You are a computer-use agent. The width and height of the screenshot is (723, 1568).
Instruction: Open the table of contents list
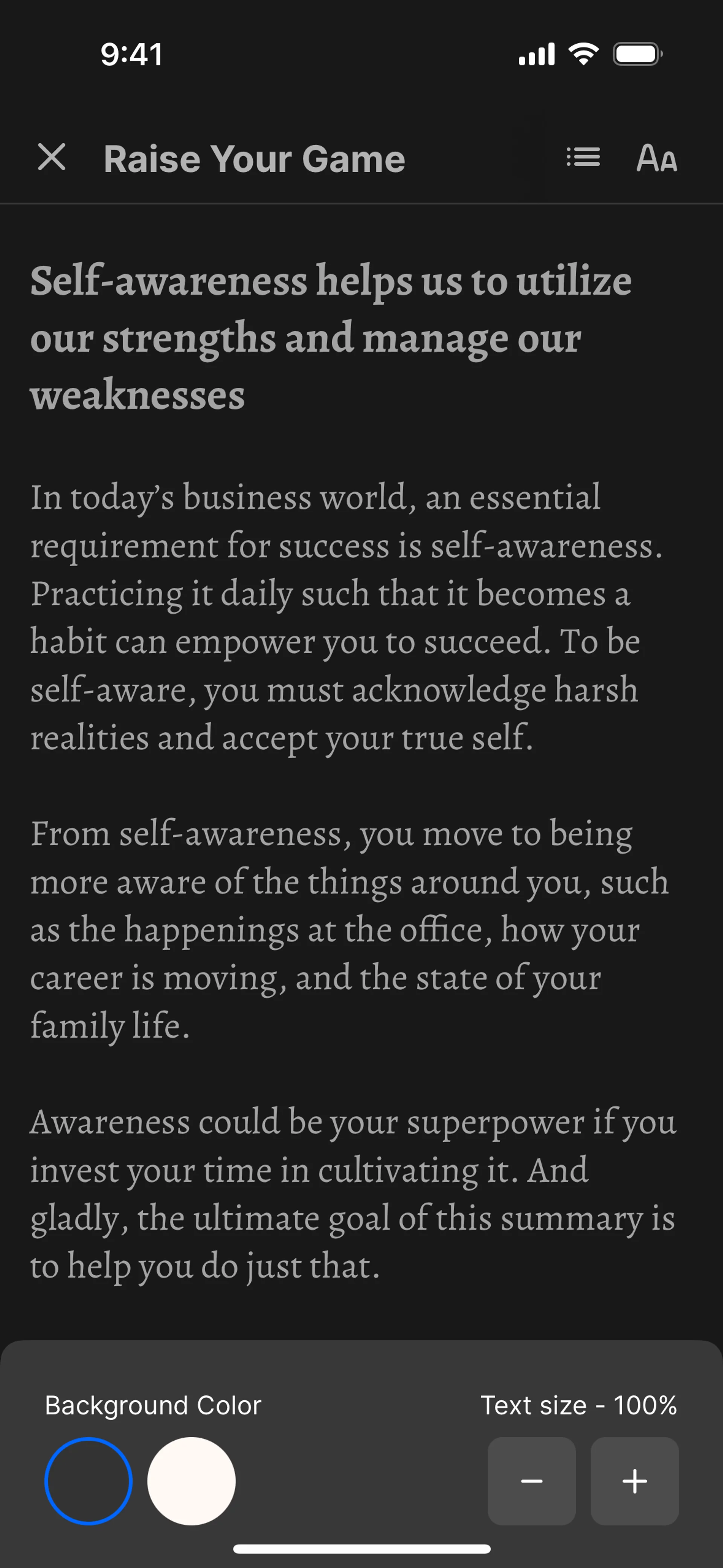tap(583, 157)
